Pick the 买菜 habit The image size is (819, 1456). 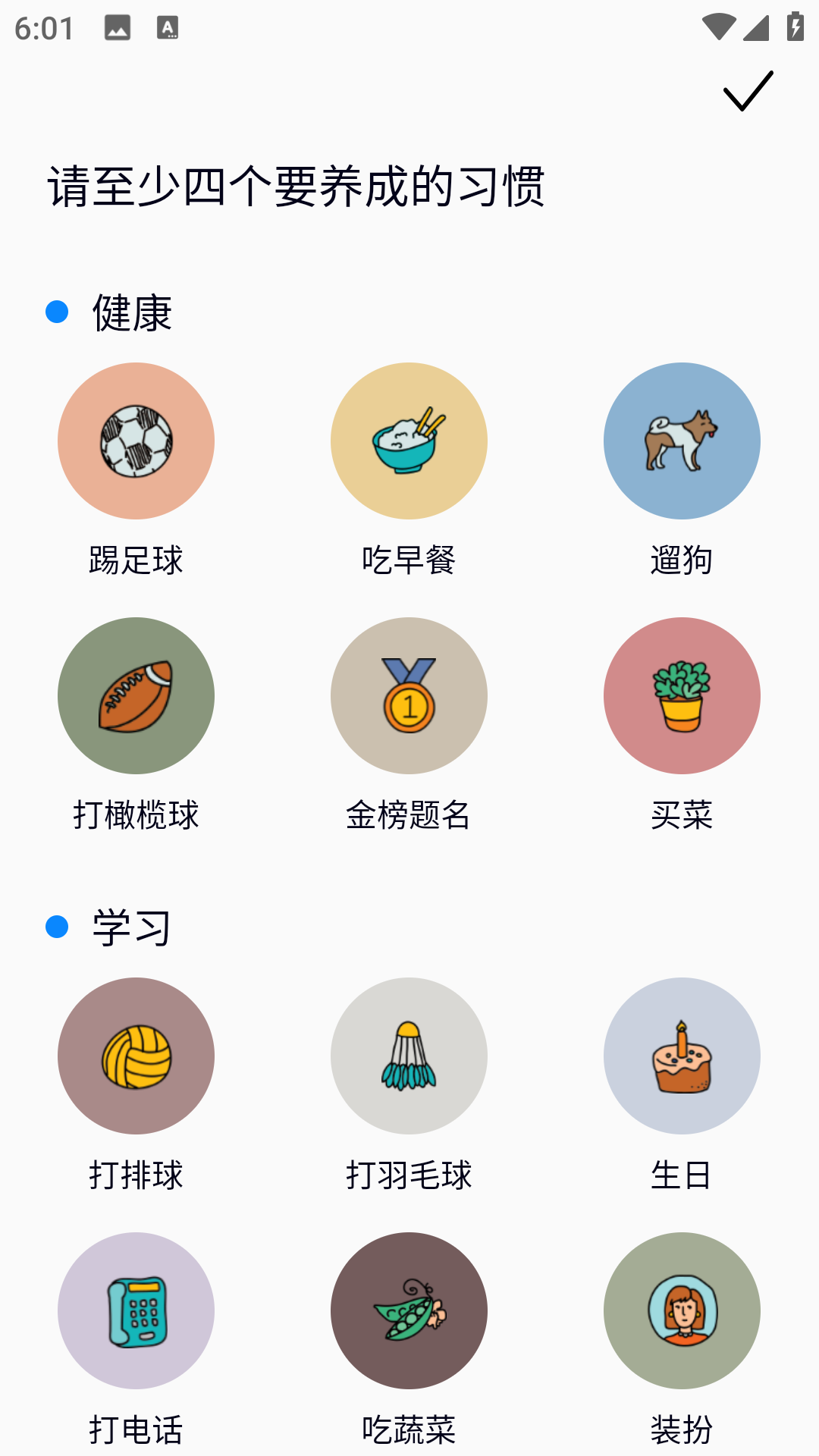[682, 696]
